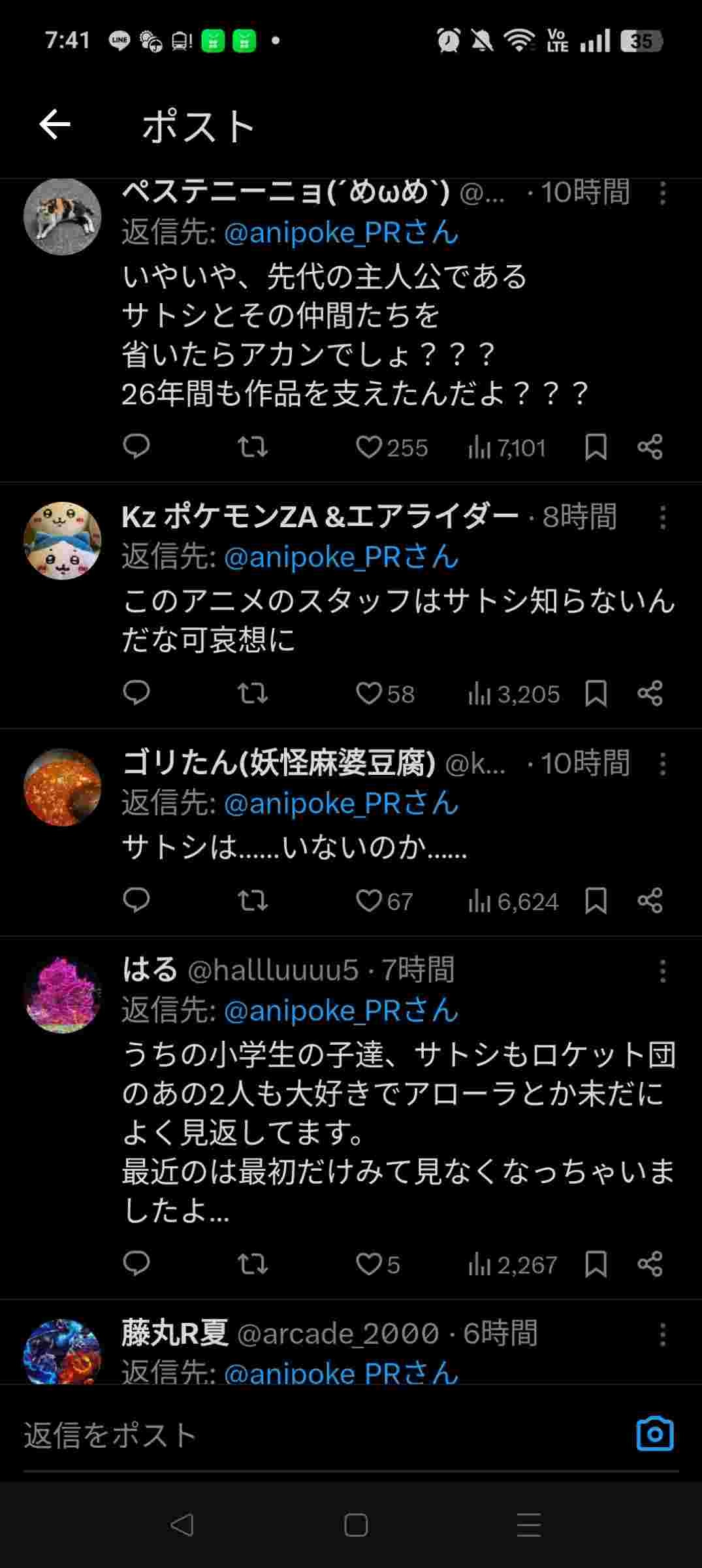Open ゴリたん's profile picture

pos(63,787)
